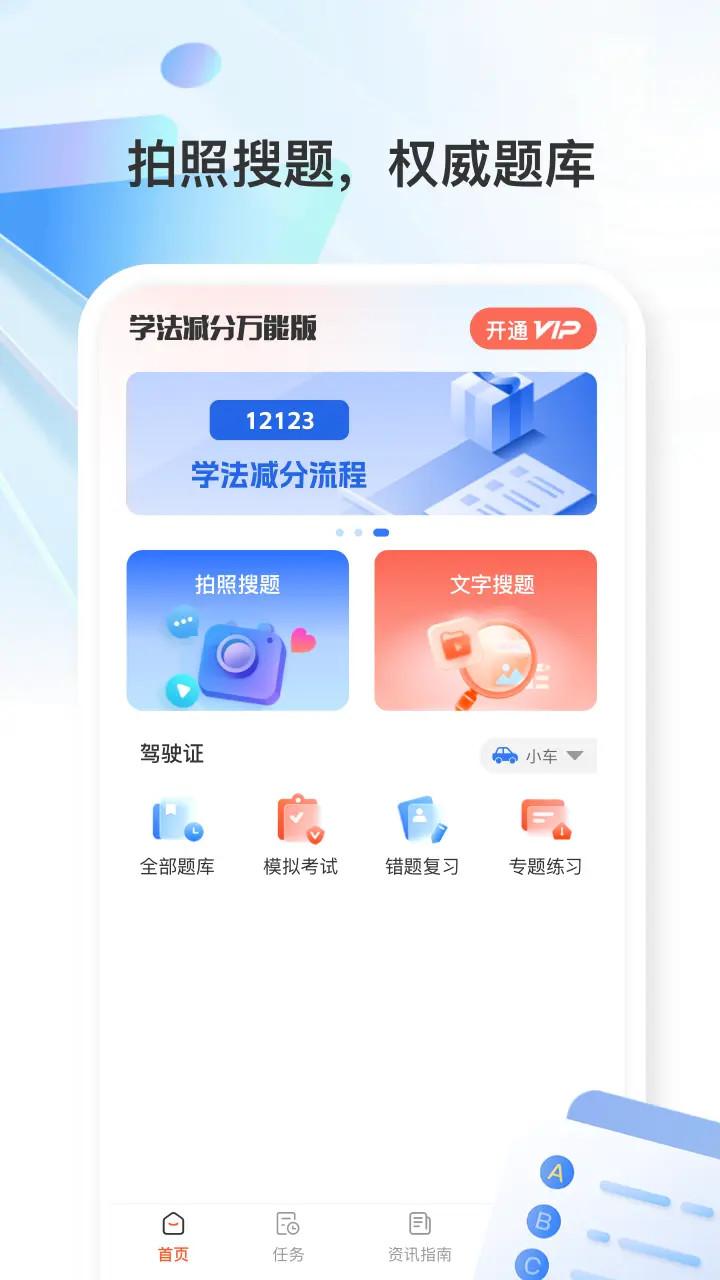Tap the 驾驶证 section heading
The height and width of the screenshot is (1280, 720).
tap(169, 755)
